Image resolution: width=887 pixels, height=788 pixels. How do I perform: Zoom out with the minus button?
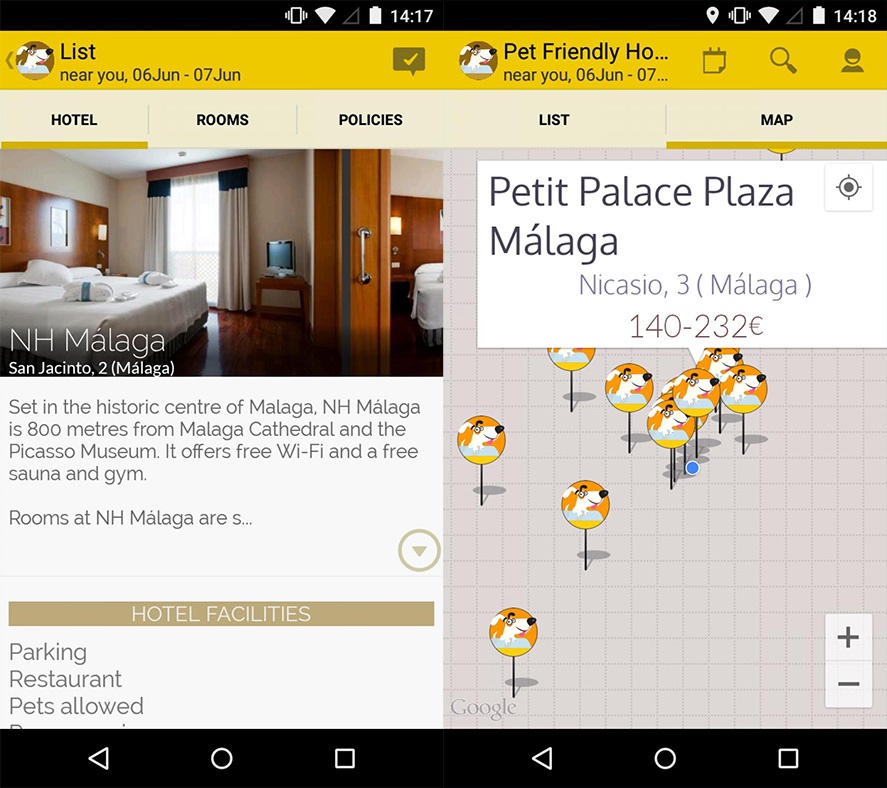(848, 684)
